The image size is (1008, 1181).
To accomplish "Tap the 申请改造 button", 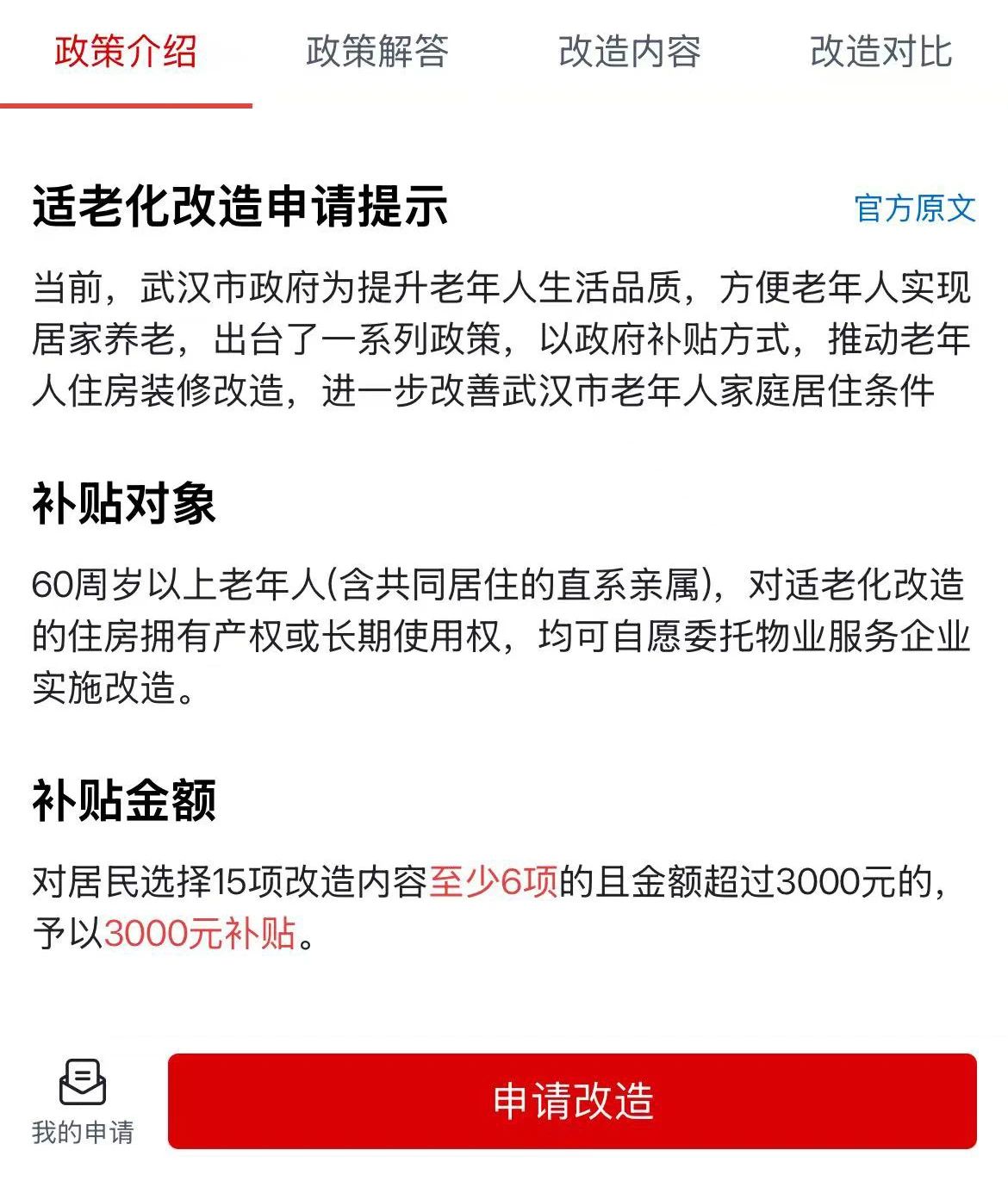I will (x=572, y=1101).
